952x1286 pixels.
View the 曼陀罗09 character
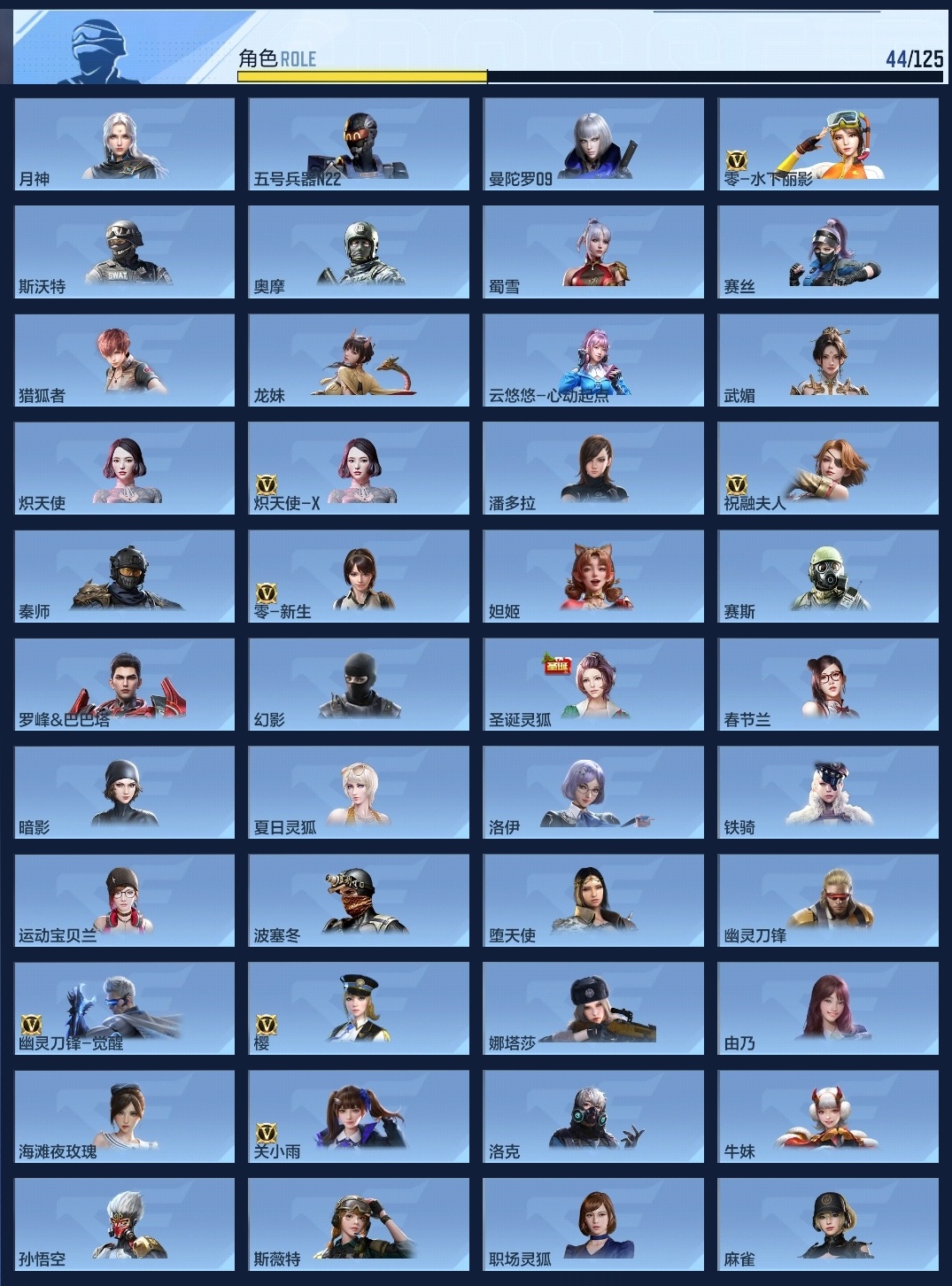tap(593, 143)
